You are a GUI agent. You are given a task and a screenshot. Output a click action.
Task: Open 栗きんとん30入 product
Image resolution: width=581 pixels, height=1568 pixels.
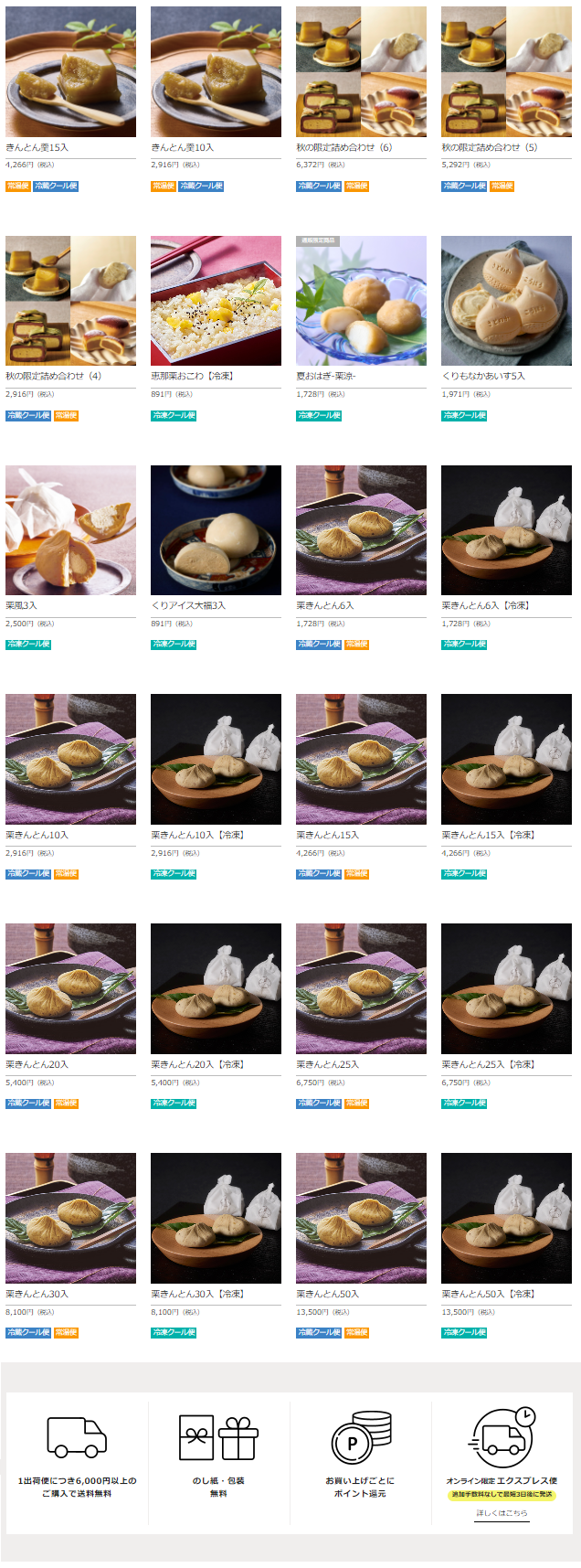(x=70, y=1218)
